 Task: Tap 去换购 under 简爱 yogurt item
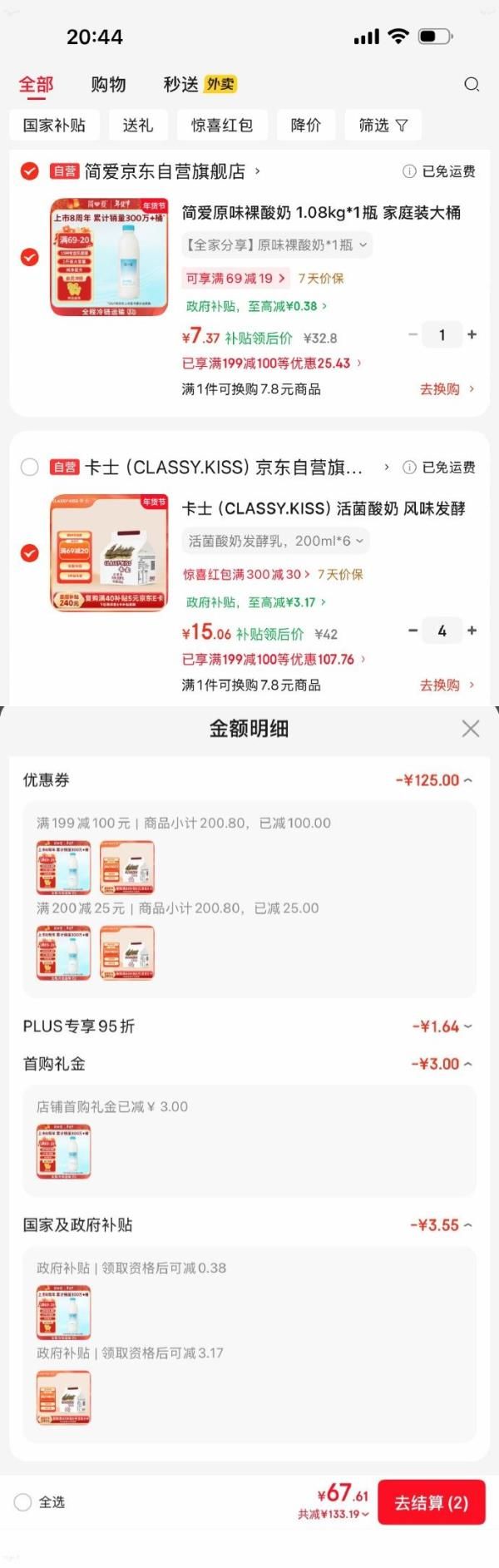point(447,388)
